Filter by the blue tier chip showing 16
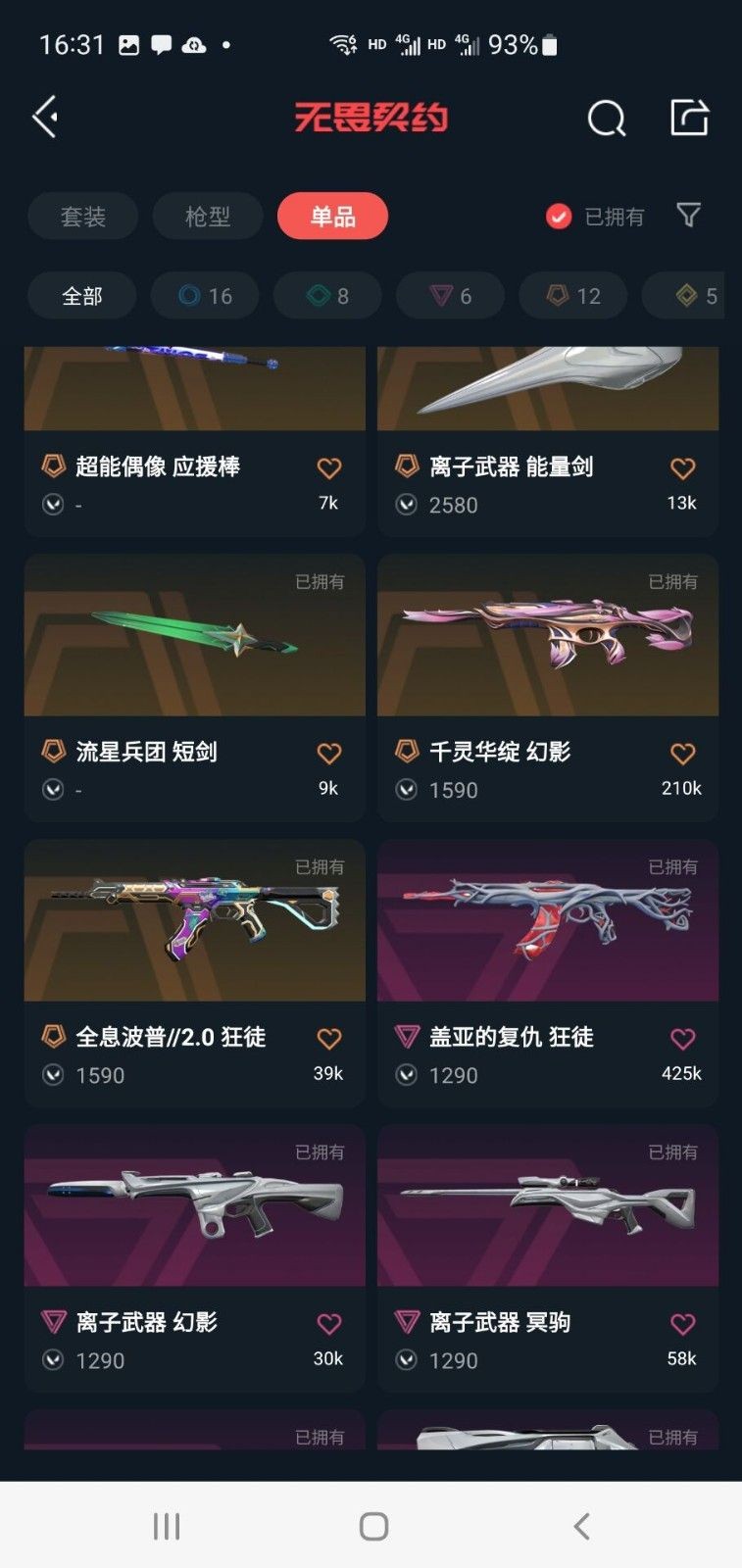 pyautogui.click(x=205, y=296)
